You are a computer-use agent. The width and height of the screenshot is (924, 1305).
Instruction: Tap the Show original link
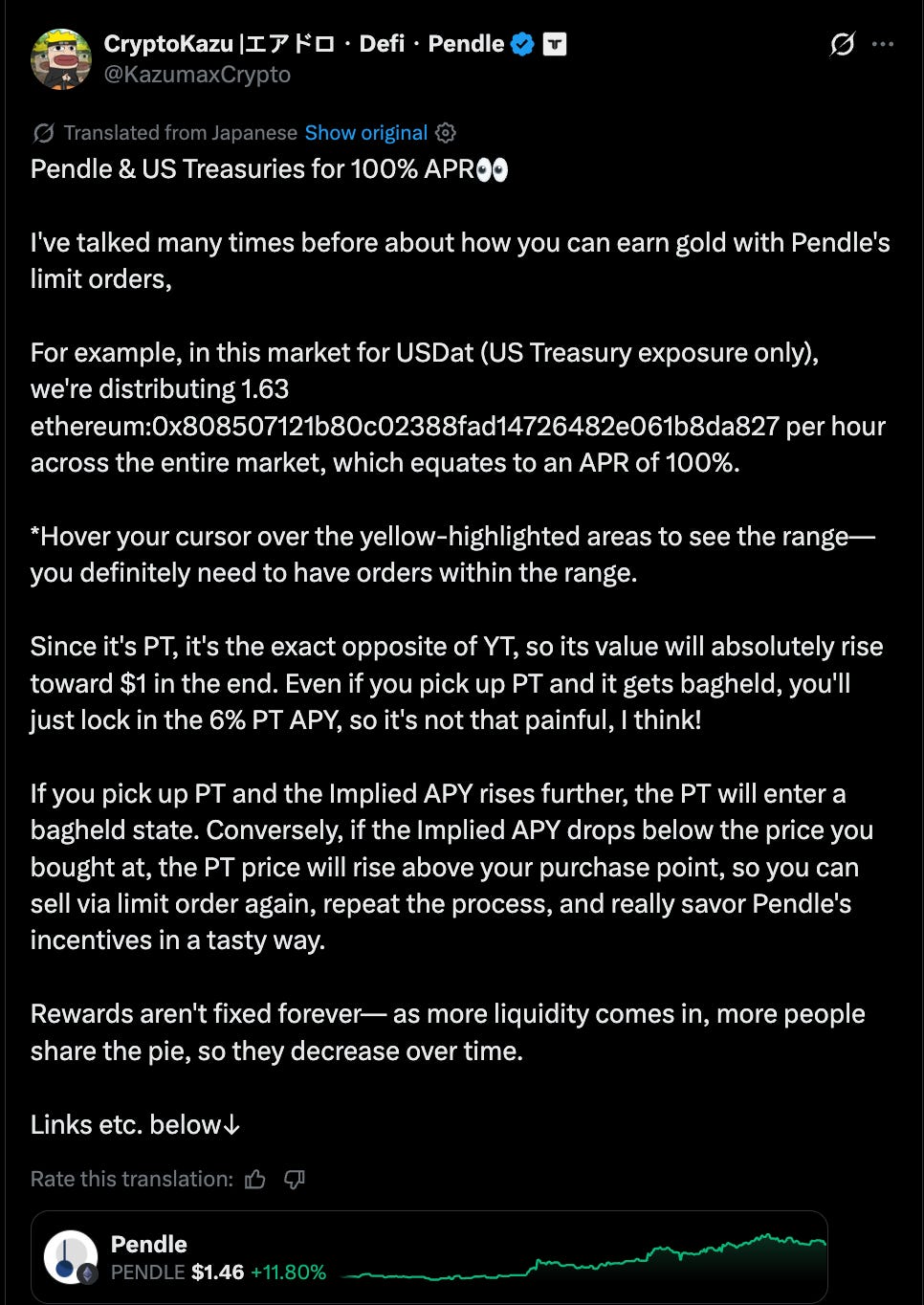tap(366, 133)
